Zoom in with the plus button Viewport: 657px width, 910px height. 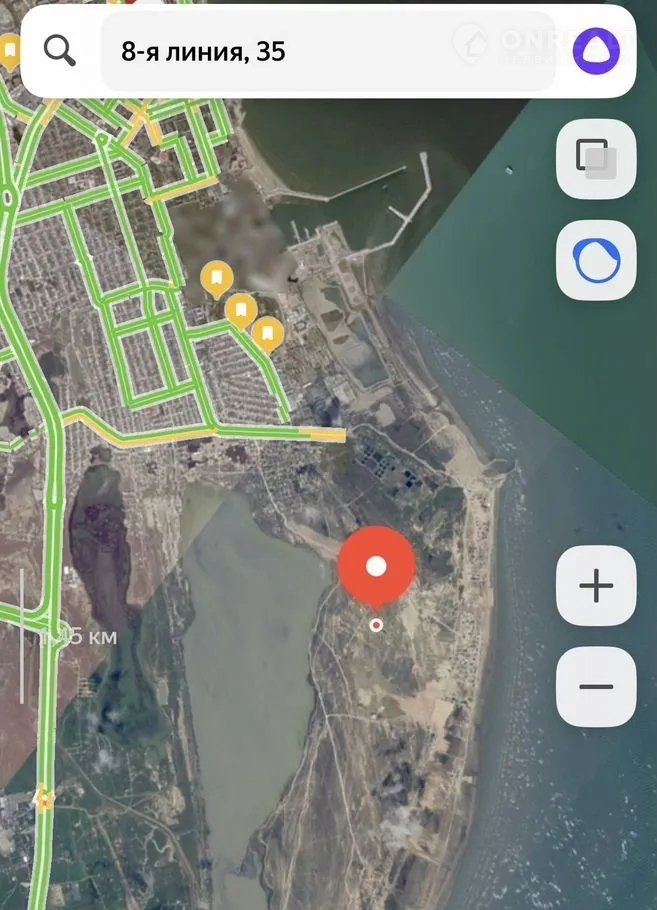[596, 586]
